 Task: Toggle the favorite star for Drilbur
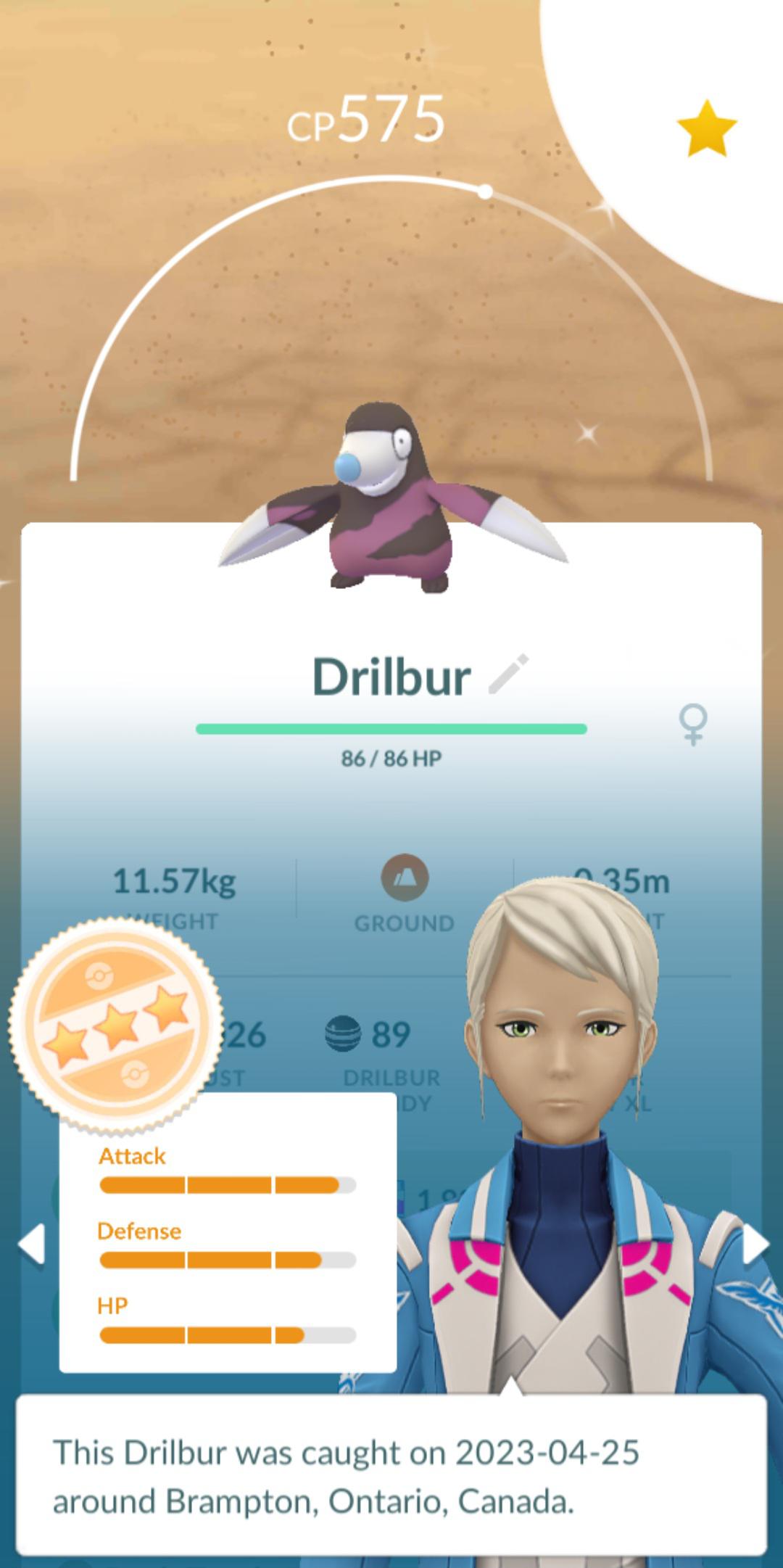[706, 129]
